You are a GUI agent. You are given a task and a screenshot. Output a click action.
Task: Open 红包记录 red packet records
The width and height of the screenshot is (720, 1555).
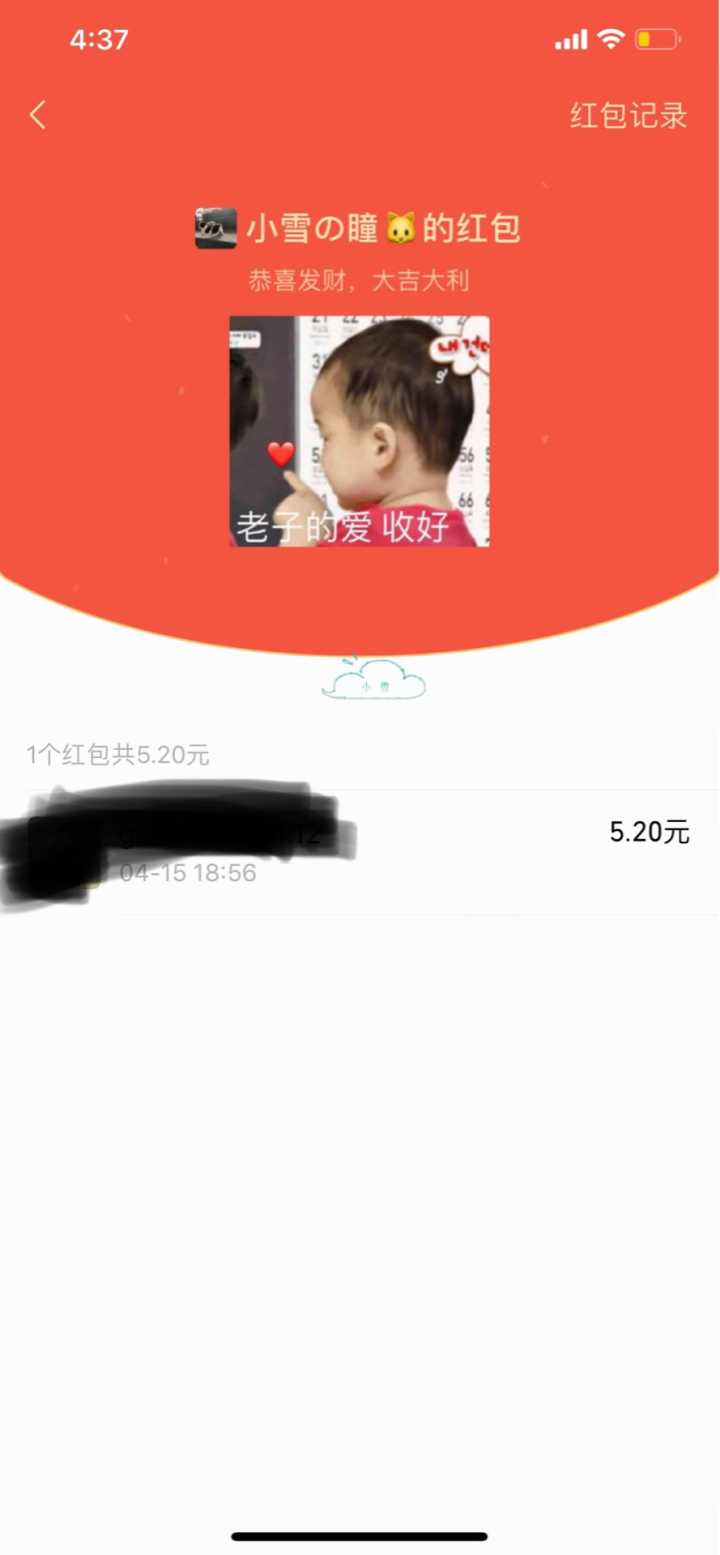tap(628, 115)
